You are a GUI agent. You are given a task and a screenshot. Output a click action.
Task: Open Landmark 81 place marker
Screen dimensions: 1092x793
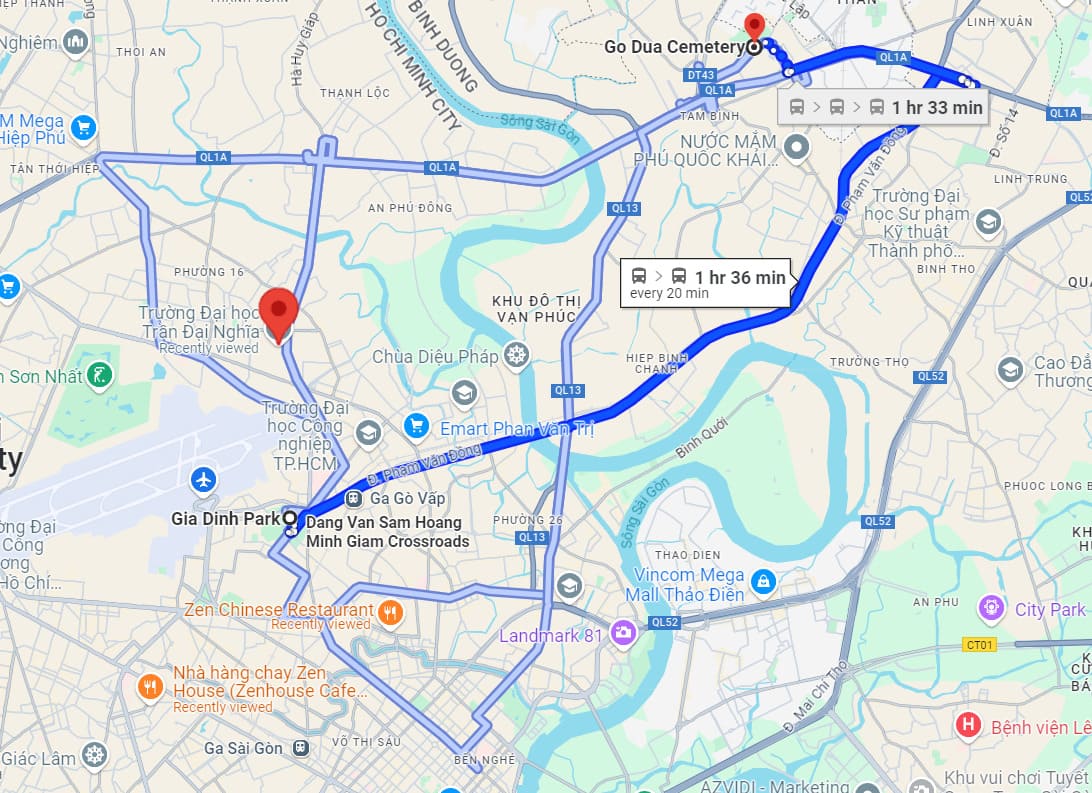pyautogui.click(x=624, y=634)
